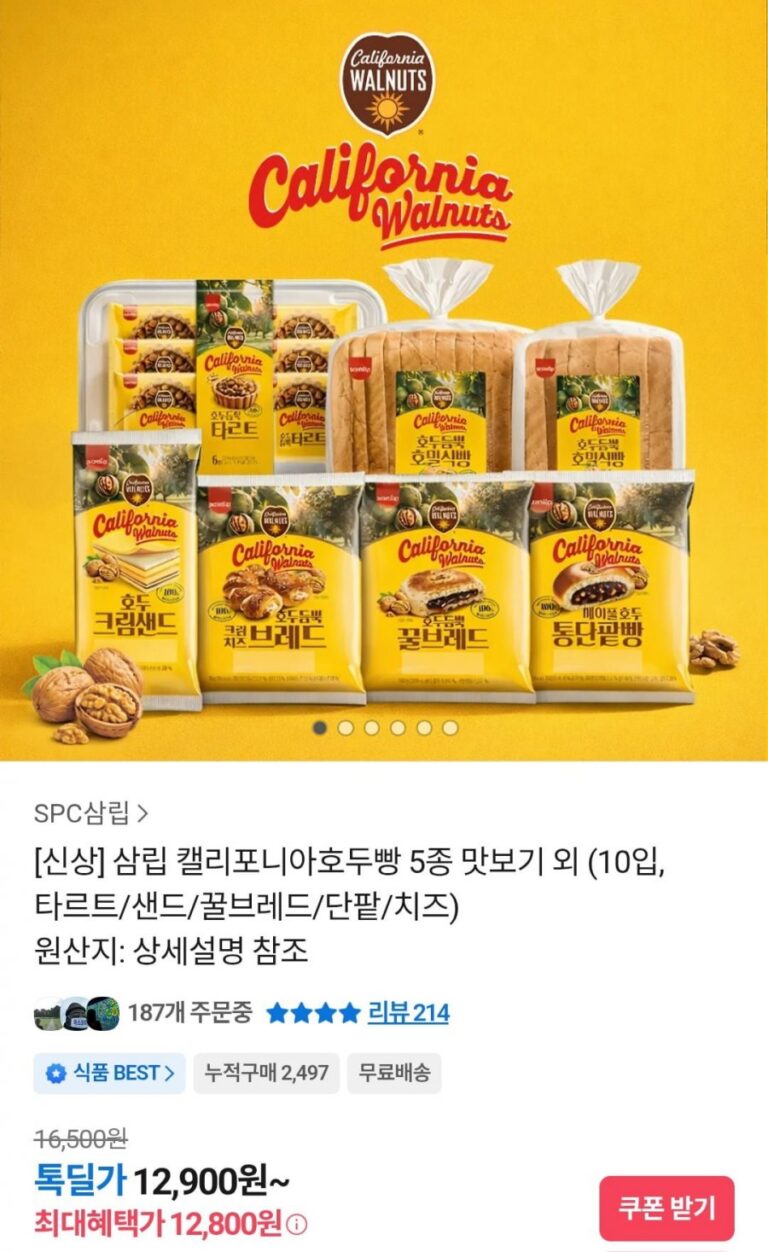Open the SPC삼립 brand store link
Viewport: 768px width, 1252px height.
pyautogui.click(x=91, y=813)
